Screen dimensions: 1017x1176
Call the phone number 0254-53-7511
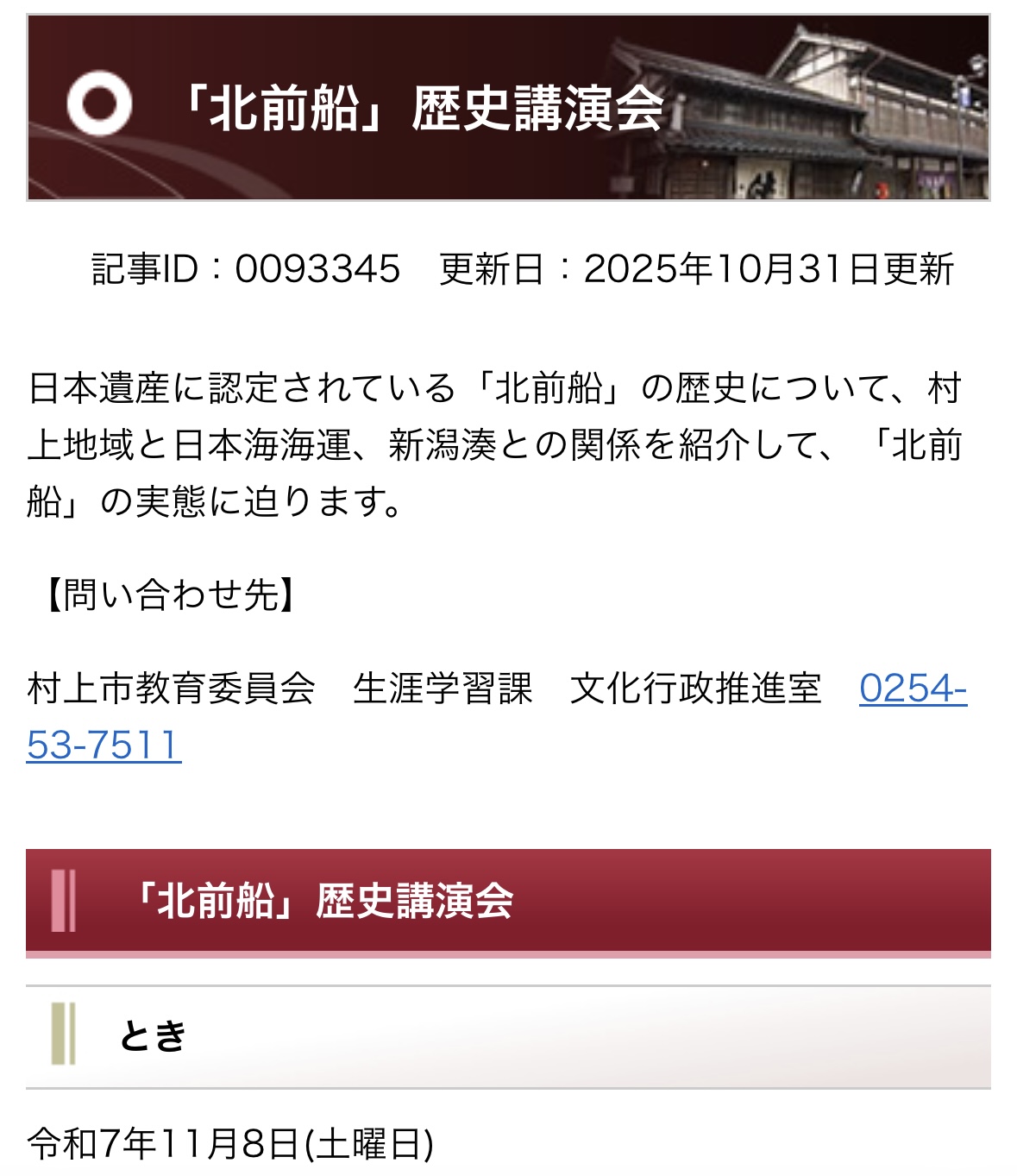coord(912,689)
